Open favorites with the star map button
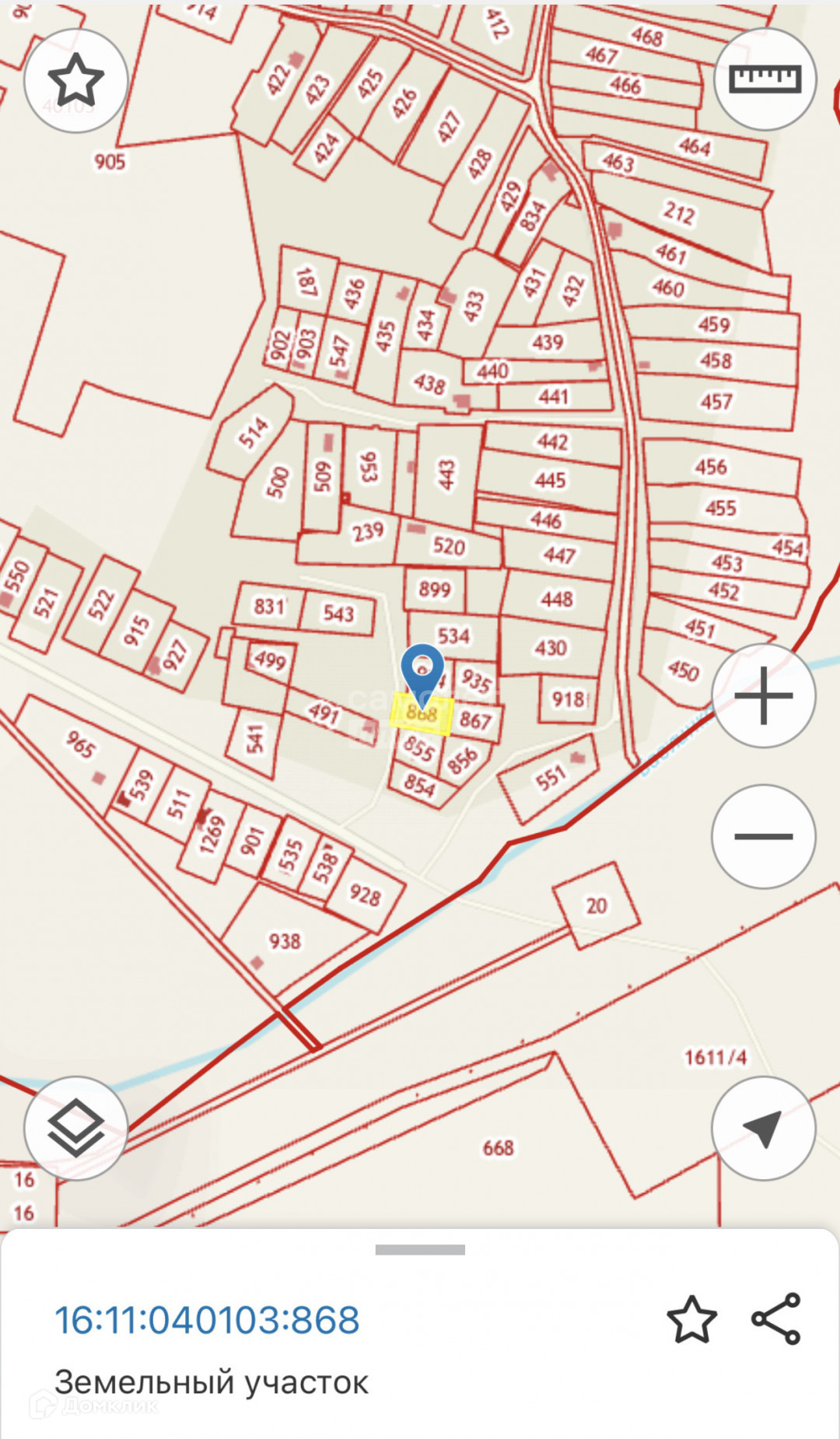This screenshot has height=1439, width=840. point(75,80)
